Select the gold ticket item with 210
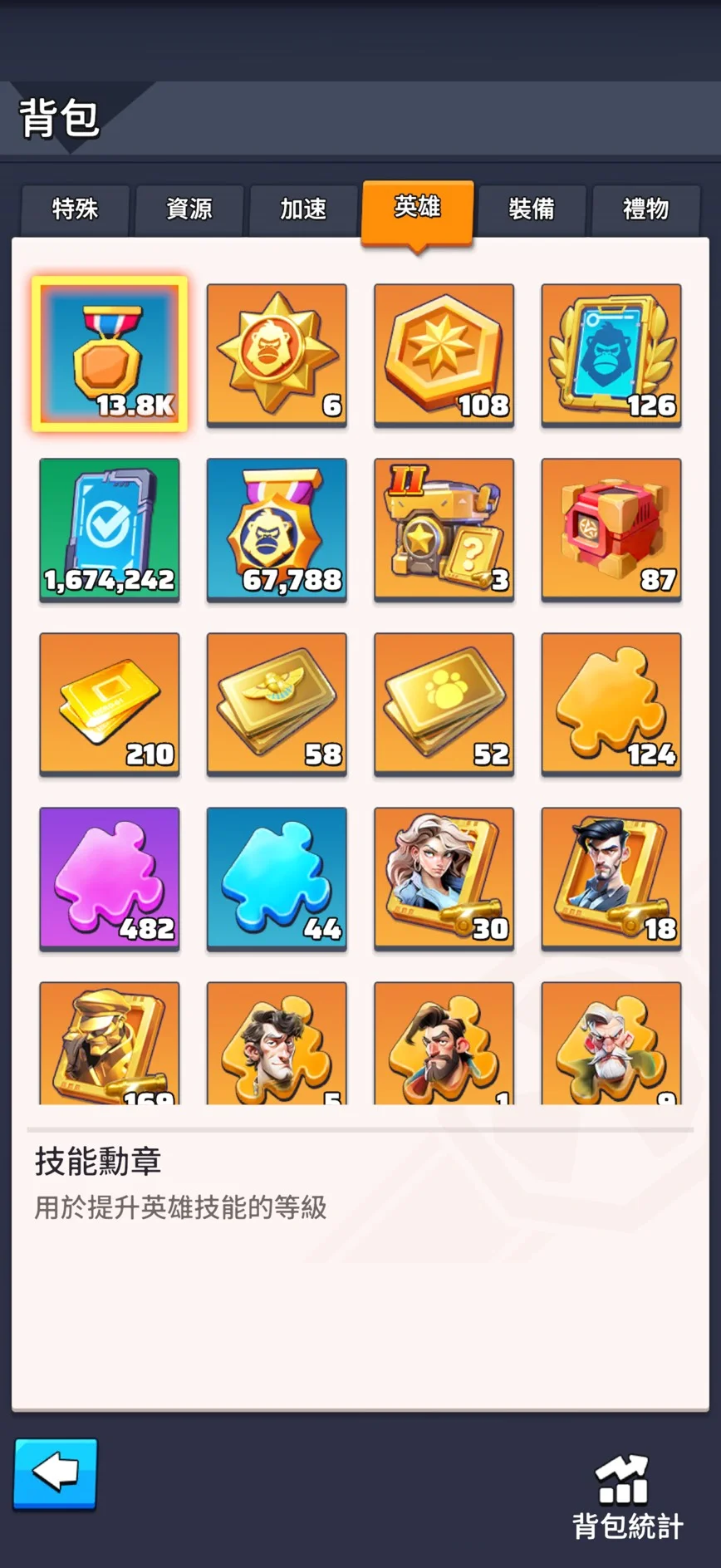 tap(110, 704)
